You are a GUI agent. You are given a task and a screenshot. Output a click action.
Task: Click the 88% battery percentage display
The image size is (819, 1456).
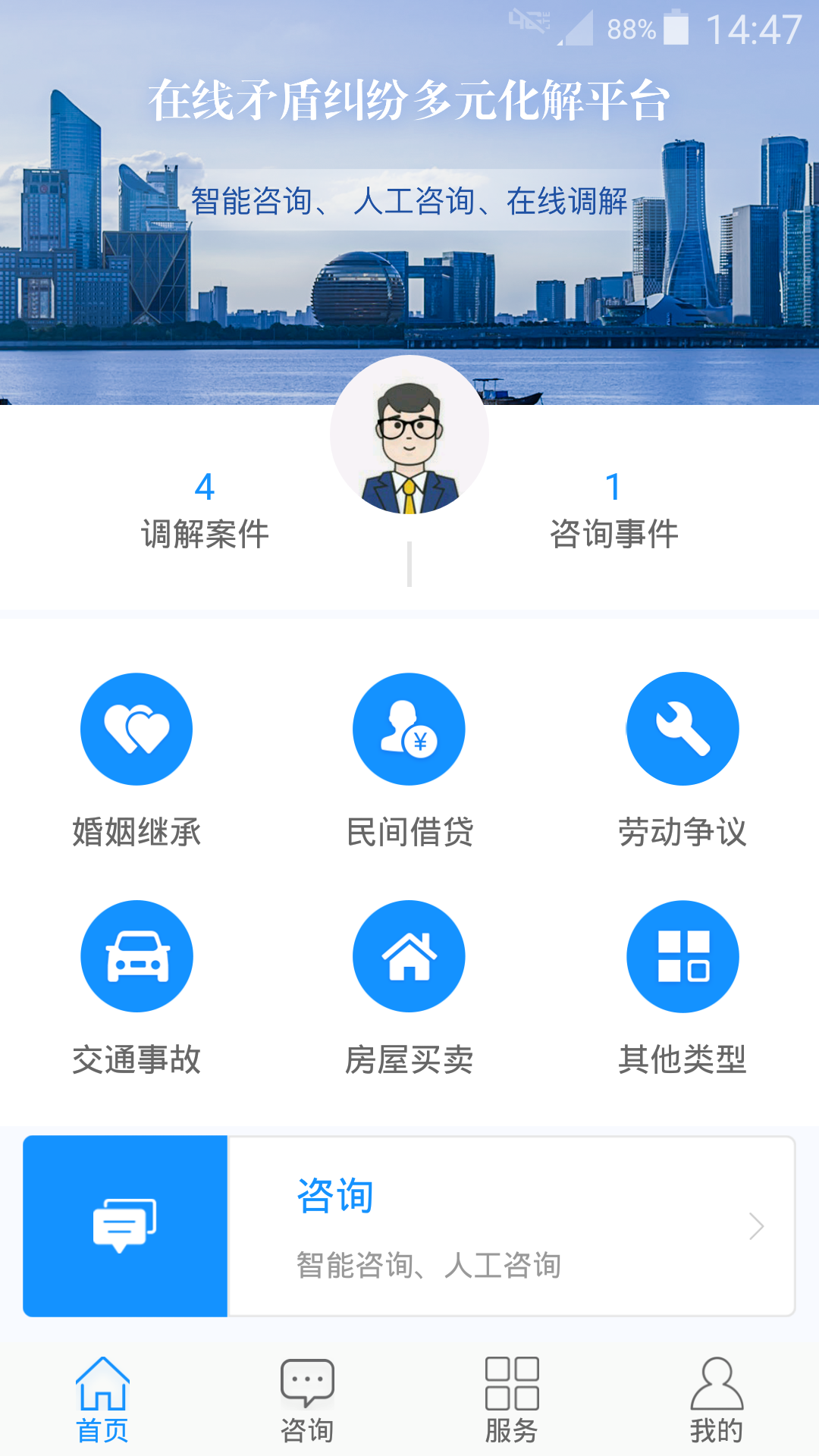point(630,29)
